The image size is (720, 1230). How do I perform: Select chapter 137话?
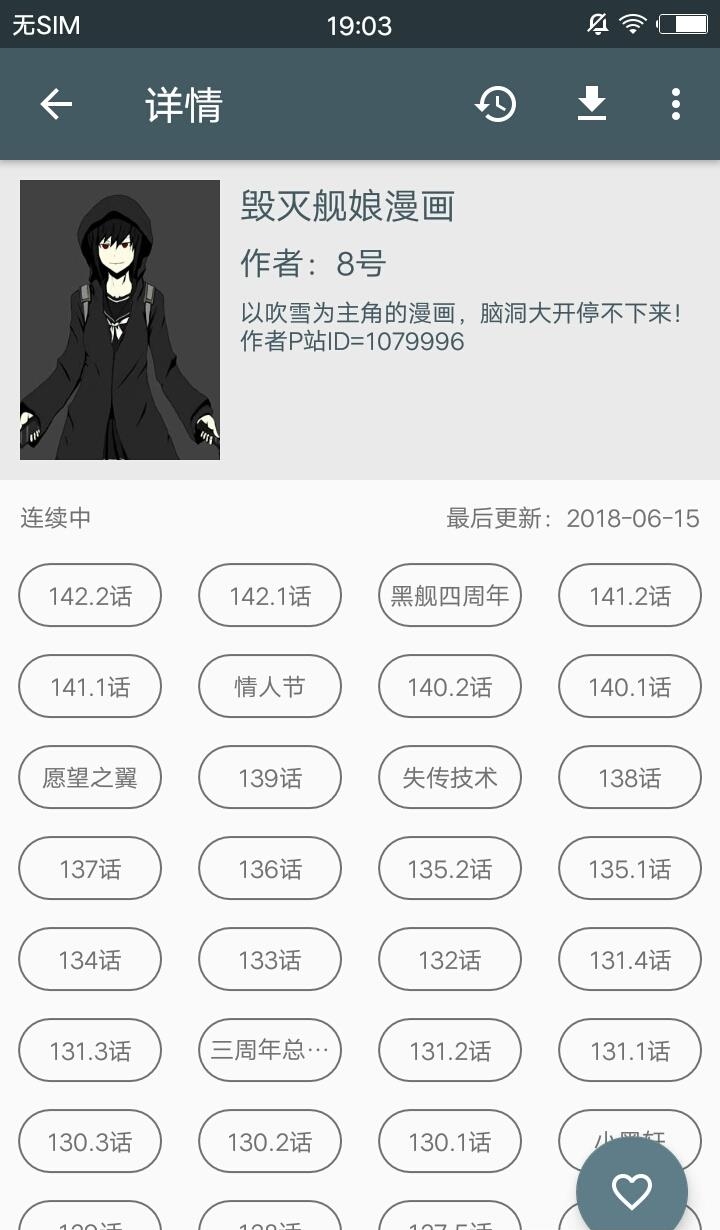90,869
